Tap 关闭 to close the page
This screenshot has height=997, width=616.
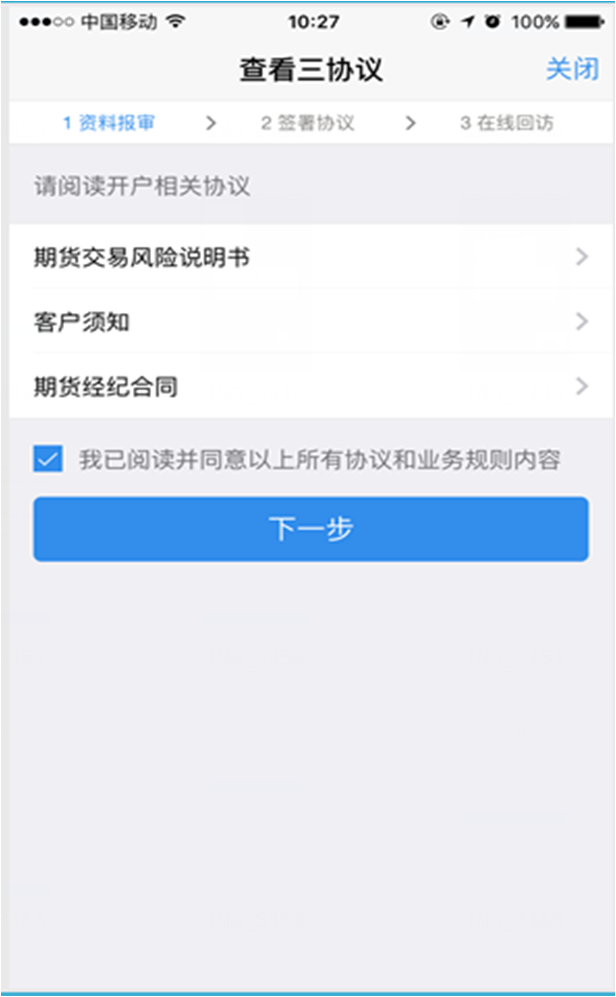click(x=572, y=69)
